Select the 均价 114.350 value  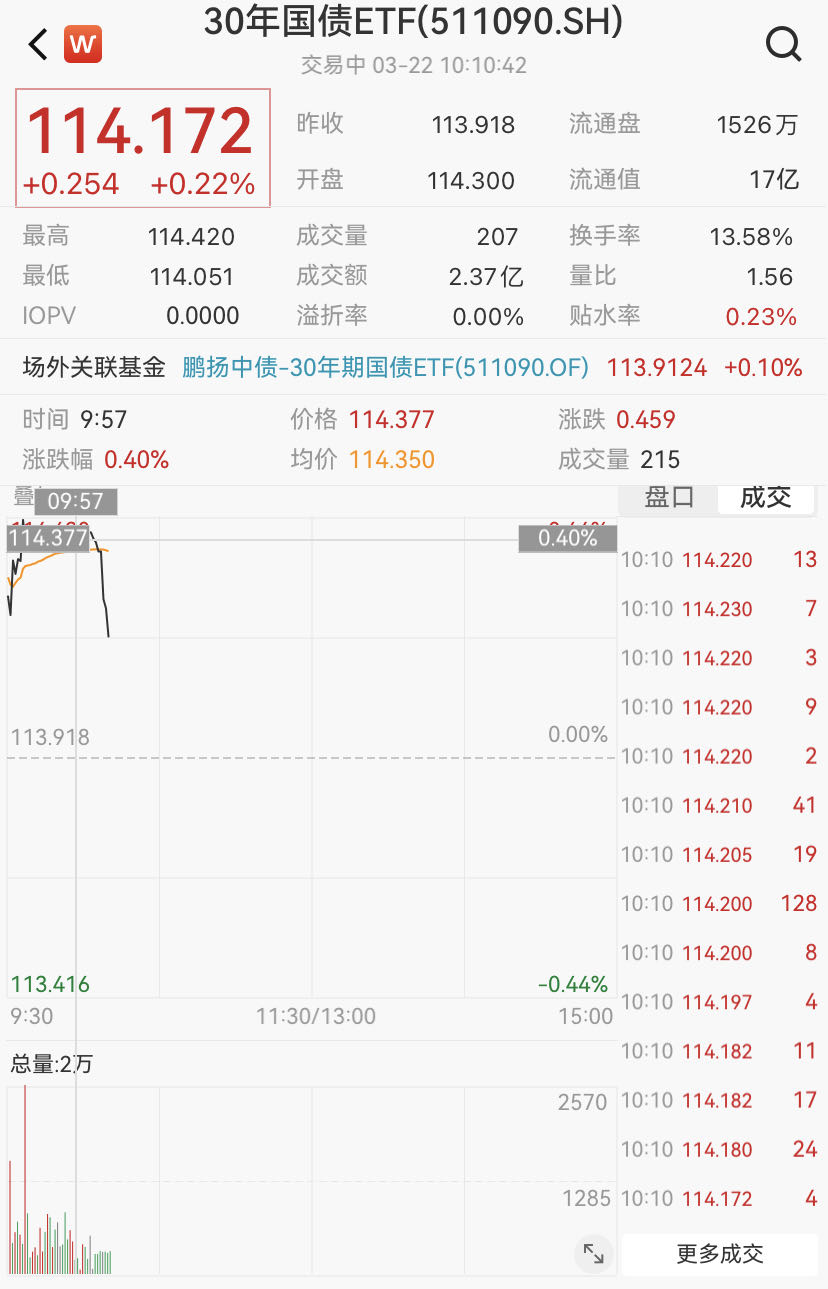pos(391,459)
